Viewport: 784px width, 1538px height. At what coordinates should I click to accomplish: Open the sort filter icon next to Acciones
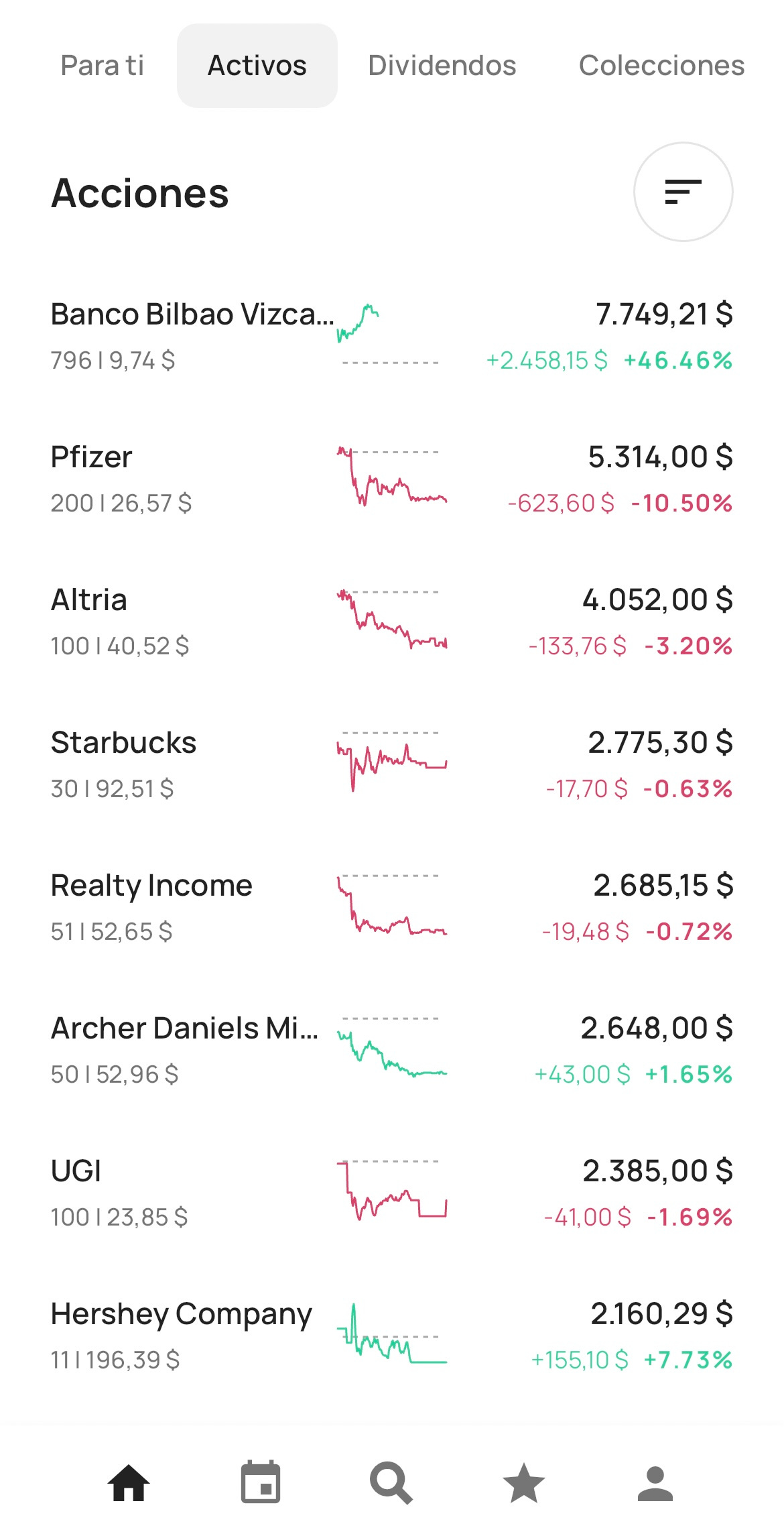click(x=683, y=192)
